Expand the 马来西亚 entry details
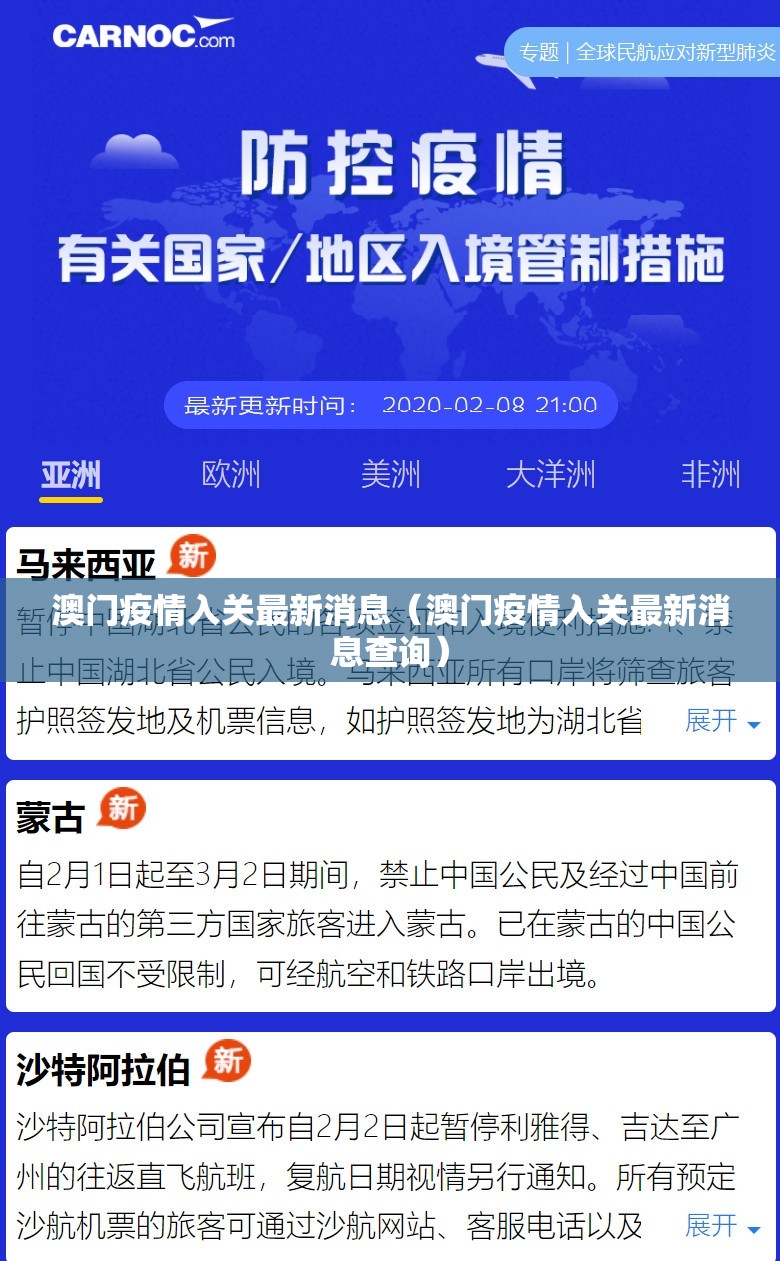Image resolution: width=780 pixels, height=1261 pixels. pos(722,721)
